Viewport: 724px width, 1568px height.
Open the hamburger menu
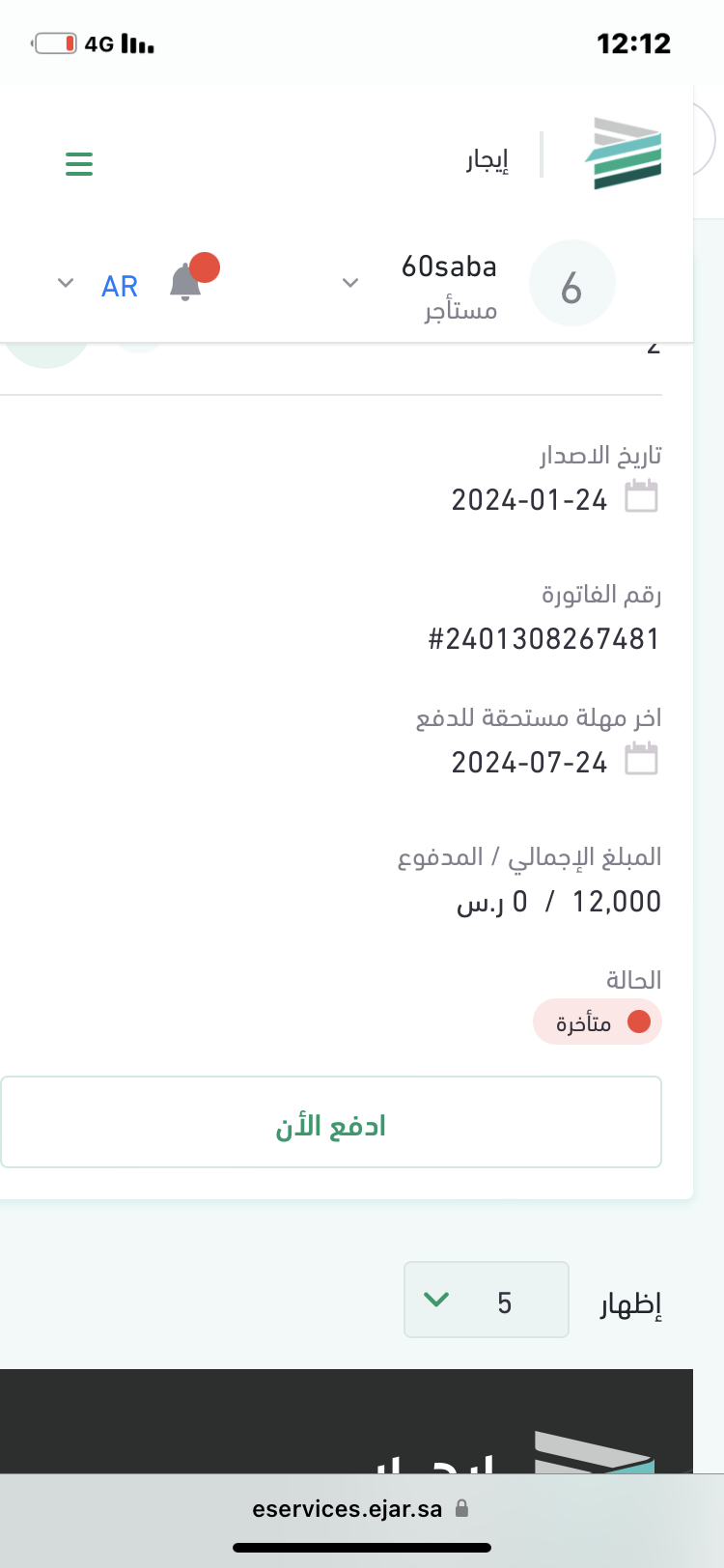pyautogui.click(x=79, y=163)
